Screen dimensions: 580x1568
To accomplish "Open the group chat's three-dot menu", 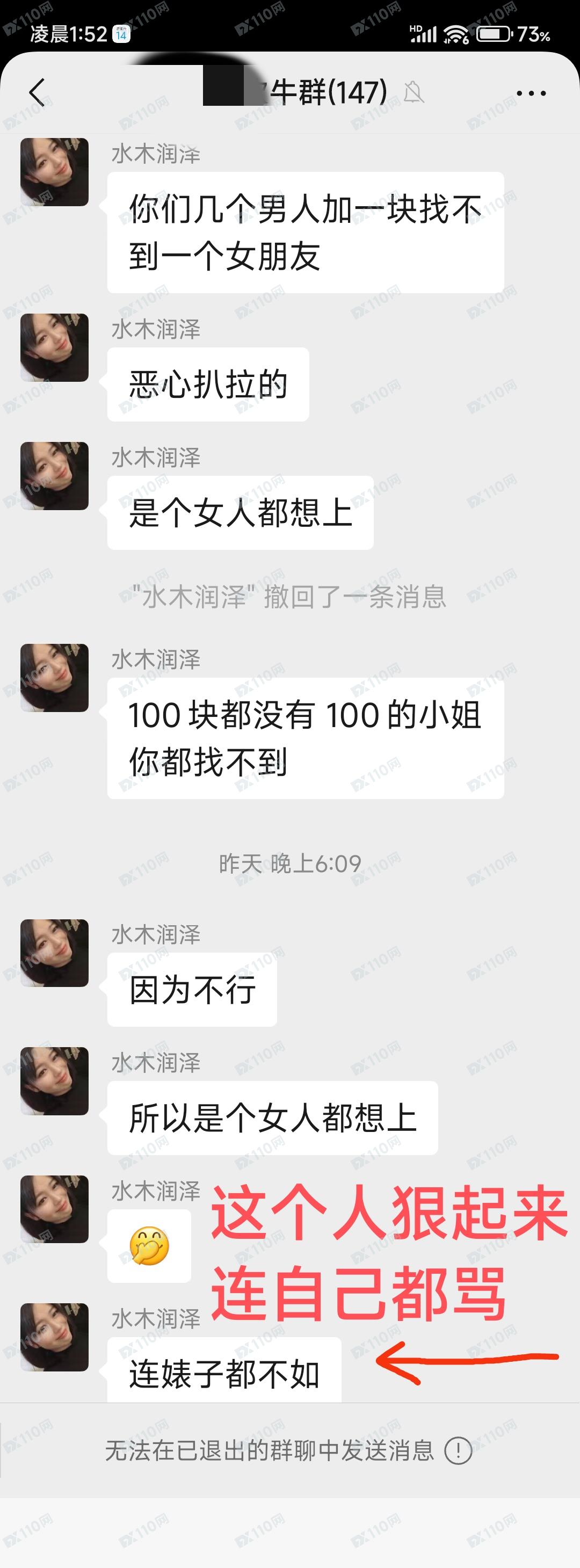I will pyautogui.click(x=531, y=93).
